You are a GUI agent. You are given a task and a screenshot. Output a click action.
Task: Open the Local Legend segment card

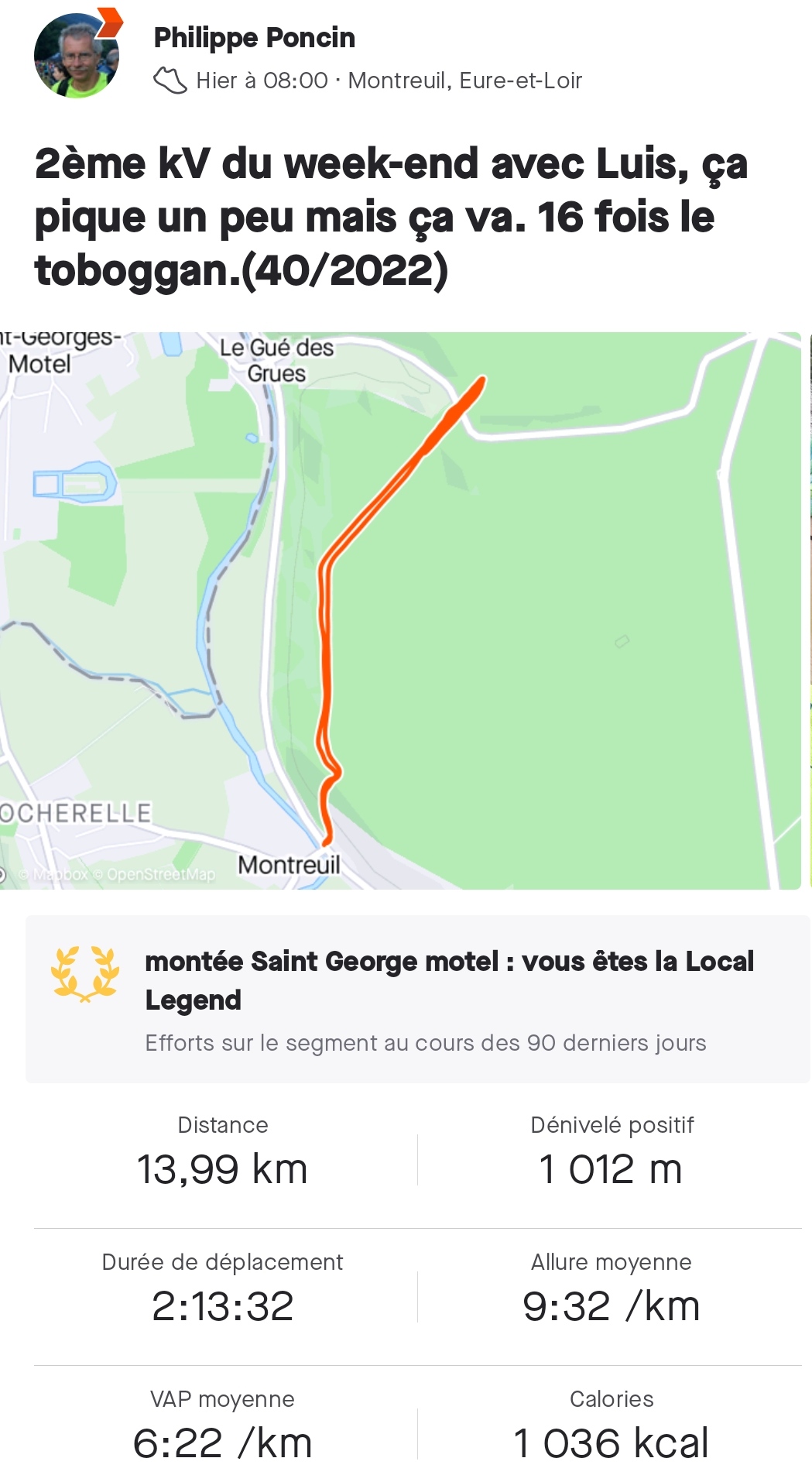[x=417, y=999]
